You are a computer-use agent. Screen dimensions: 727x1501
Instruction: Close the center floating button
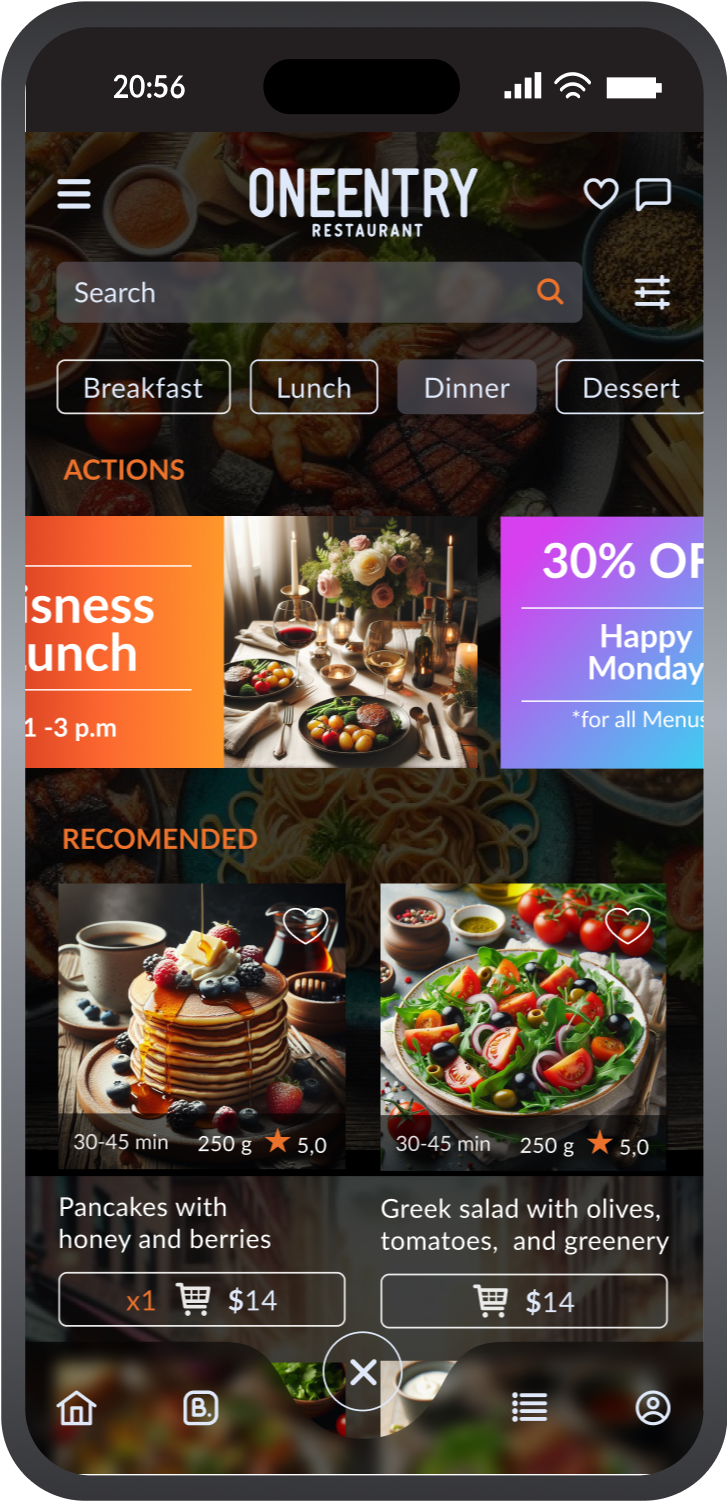click(363, 1372)
